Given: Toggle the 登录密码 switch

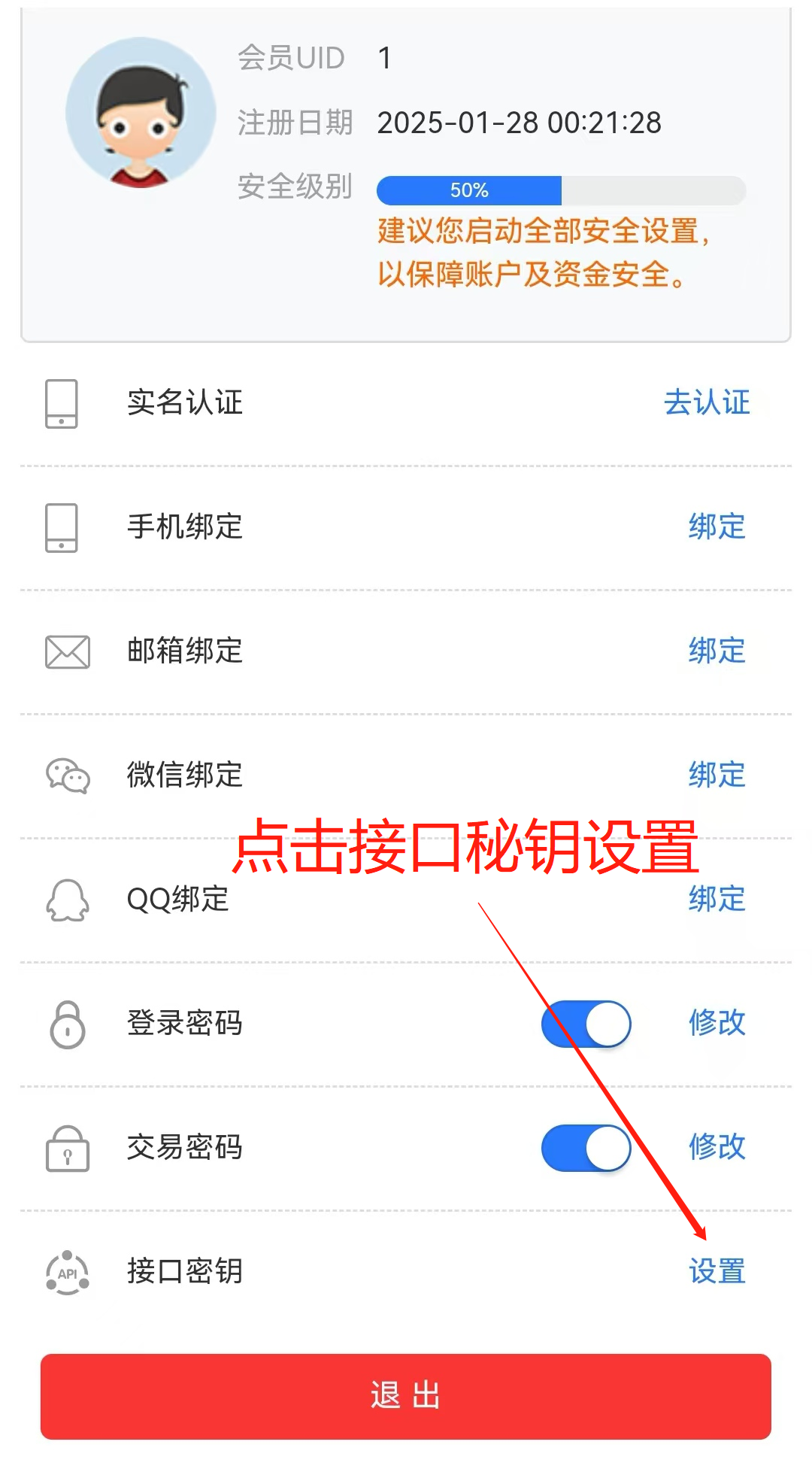Looking at the screenshot, I should pos(586,1024).
